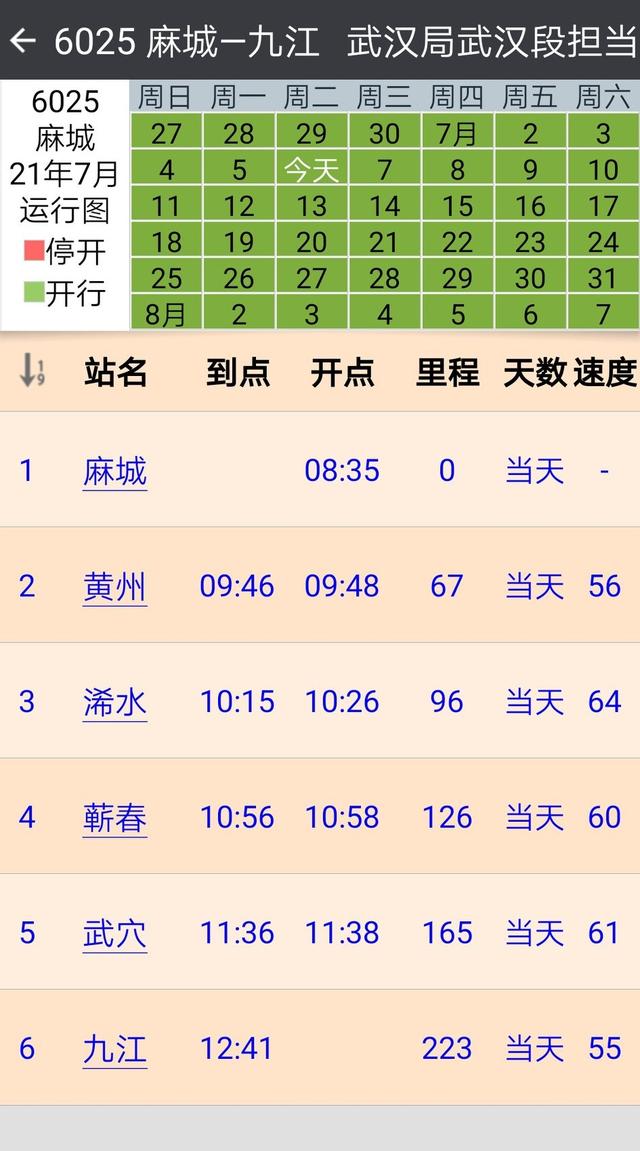640x1151 pixels.
Task: Go back using the arrow icon
Action: (23, 40)
